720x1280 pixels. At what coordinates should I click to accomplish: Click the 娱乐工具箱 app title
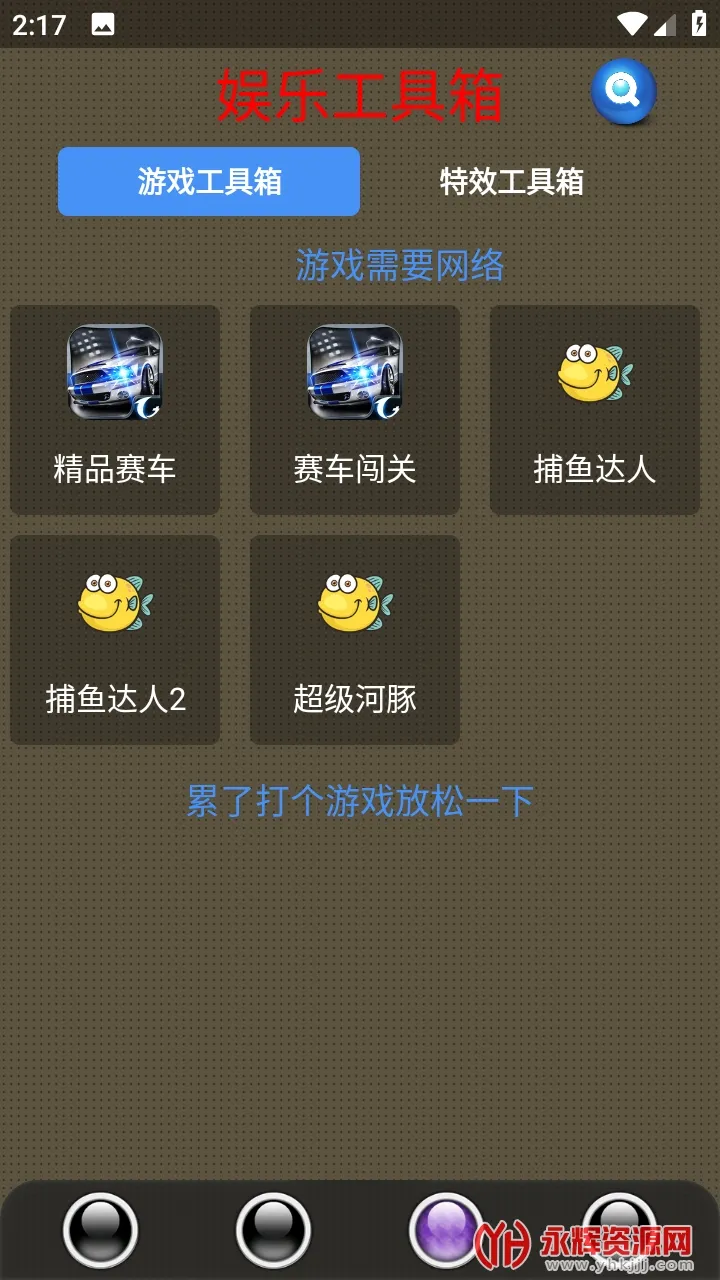click(360, 95)
